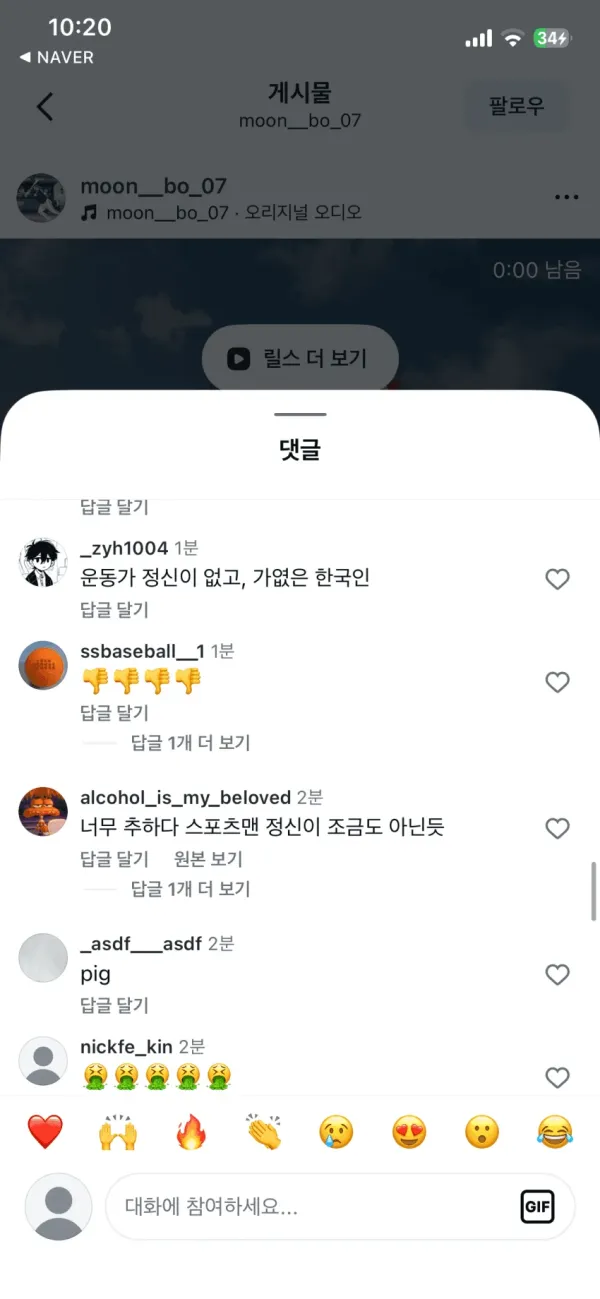Open _zyh1004's profile picture
600x1299 pixels.
tap(43, 562)
